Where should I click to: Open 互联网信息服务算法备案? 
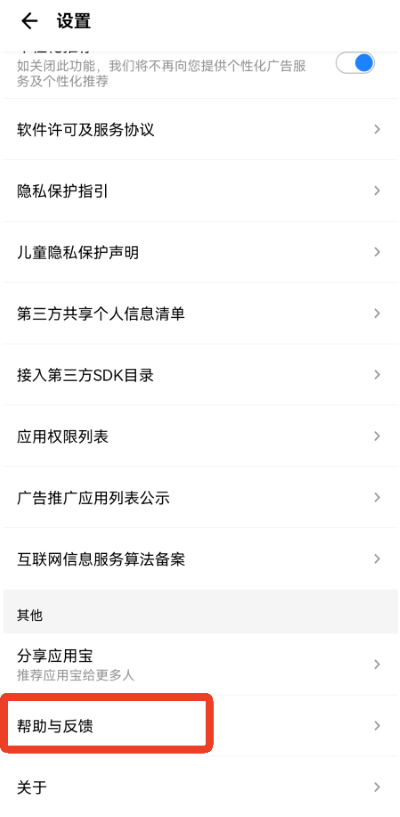(200, 559)
